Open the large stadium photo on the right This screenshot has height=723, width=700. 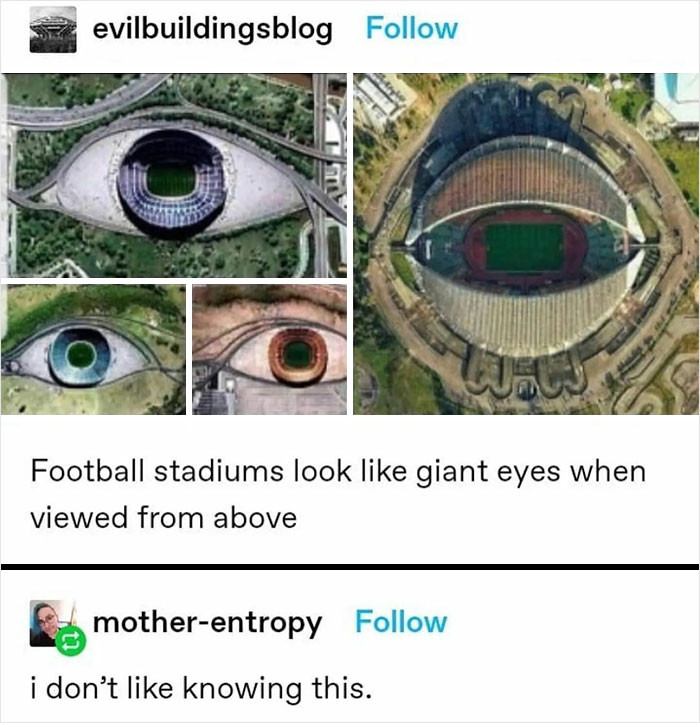point(526,243)
